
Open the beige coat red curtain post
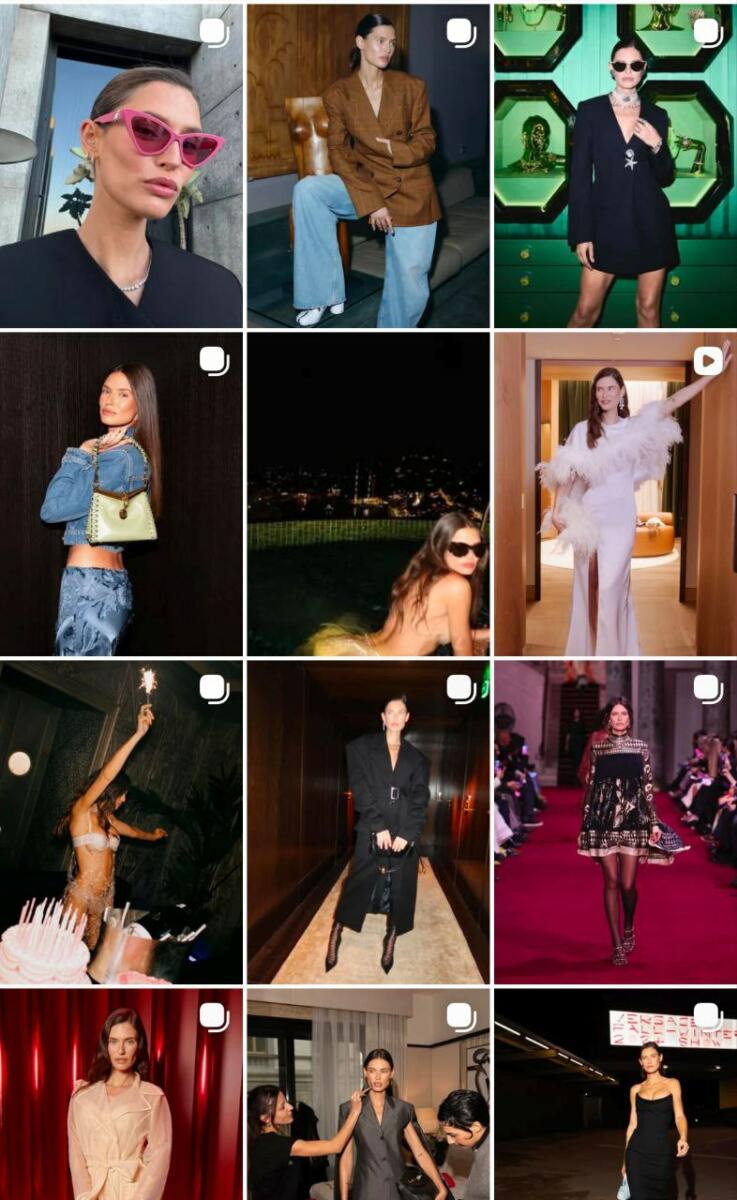(121, 1095)
